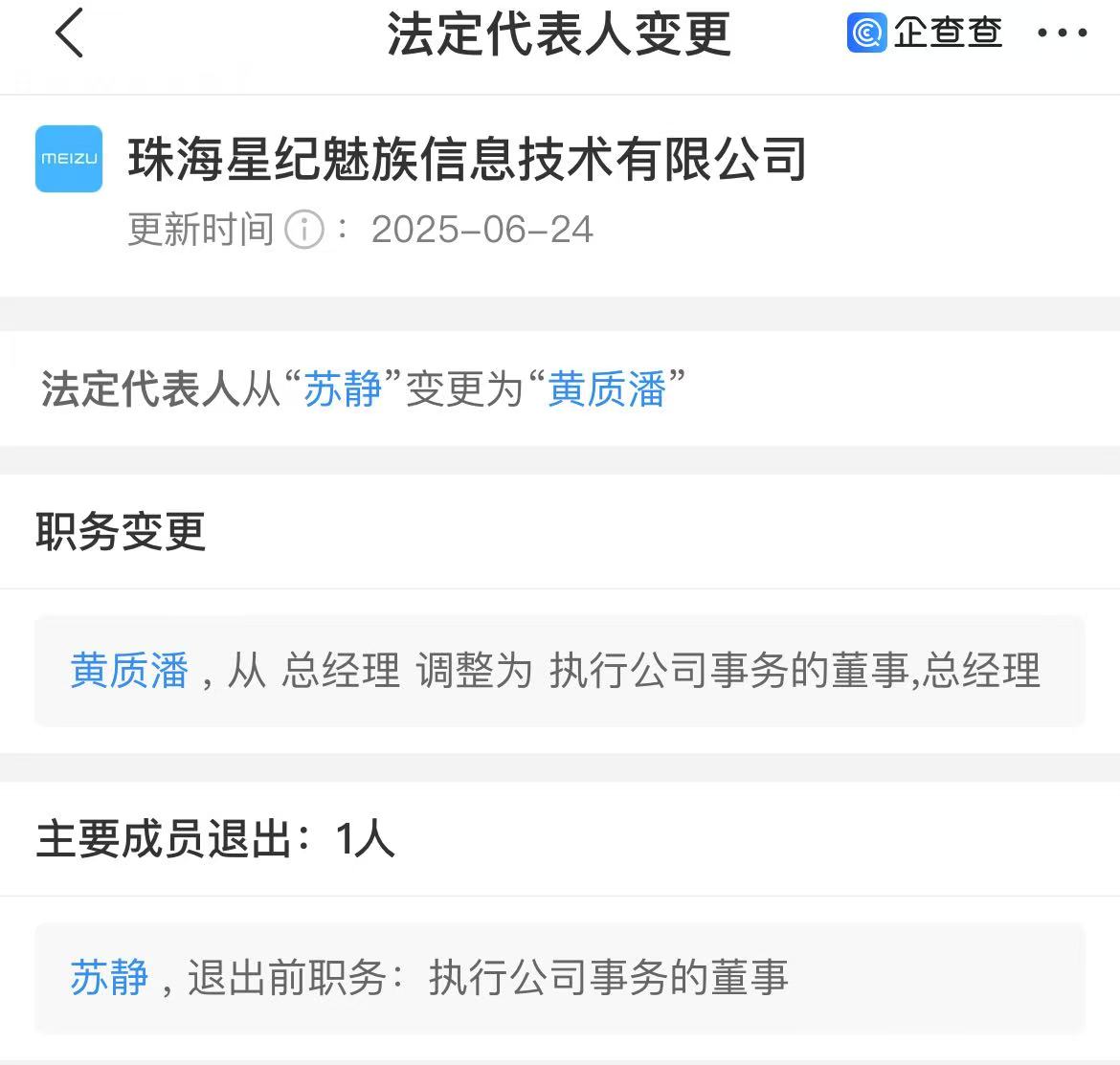View 苏静 profile under 主要成员退出
The image size is (1120, 1065).
tap(109, 978)
